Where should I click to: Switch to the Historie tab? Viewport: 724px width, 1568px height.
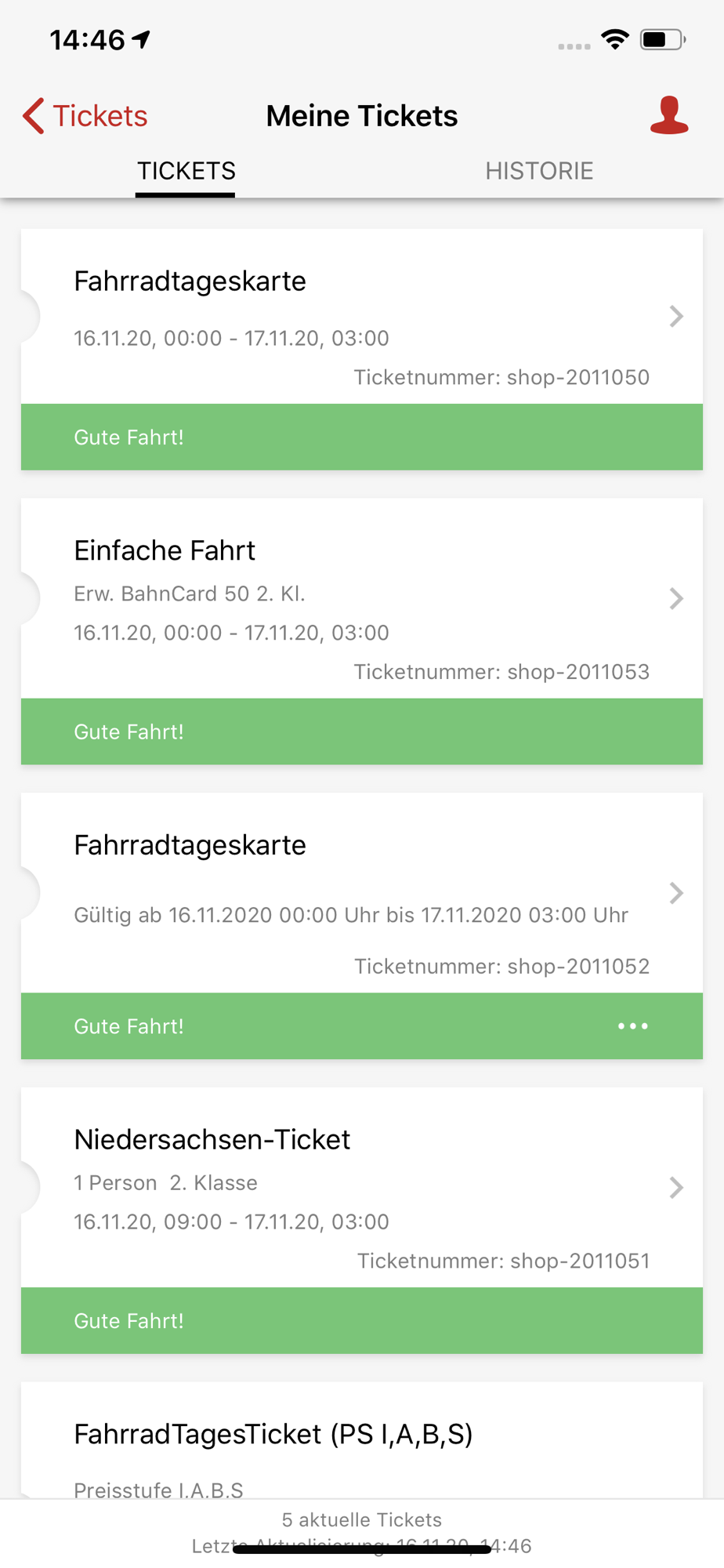click(x=539, y=171)
